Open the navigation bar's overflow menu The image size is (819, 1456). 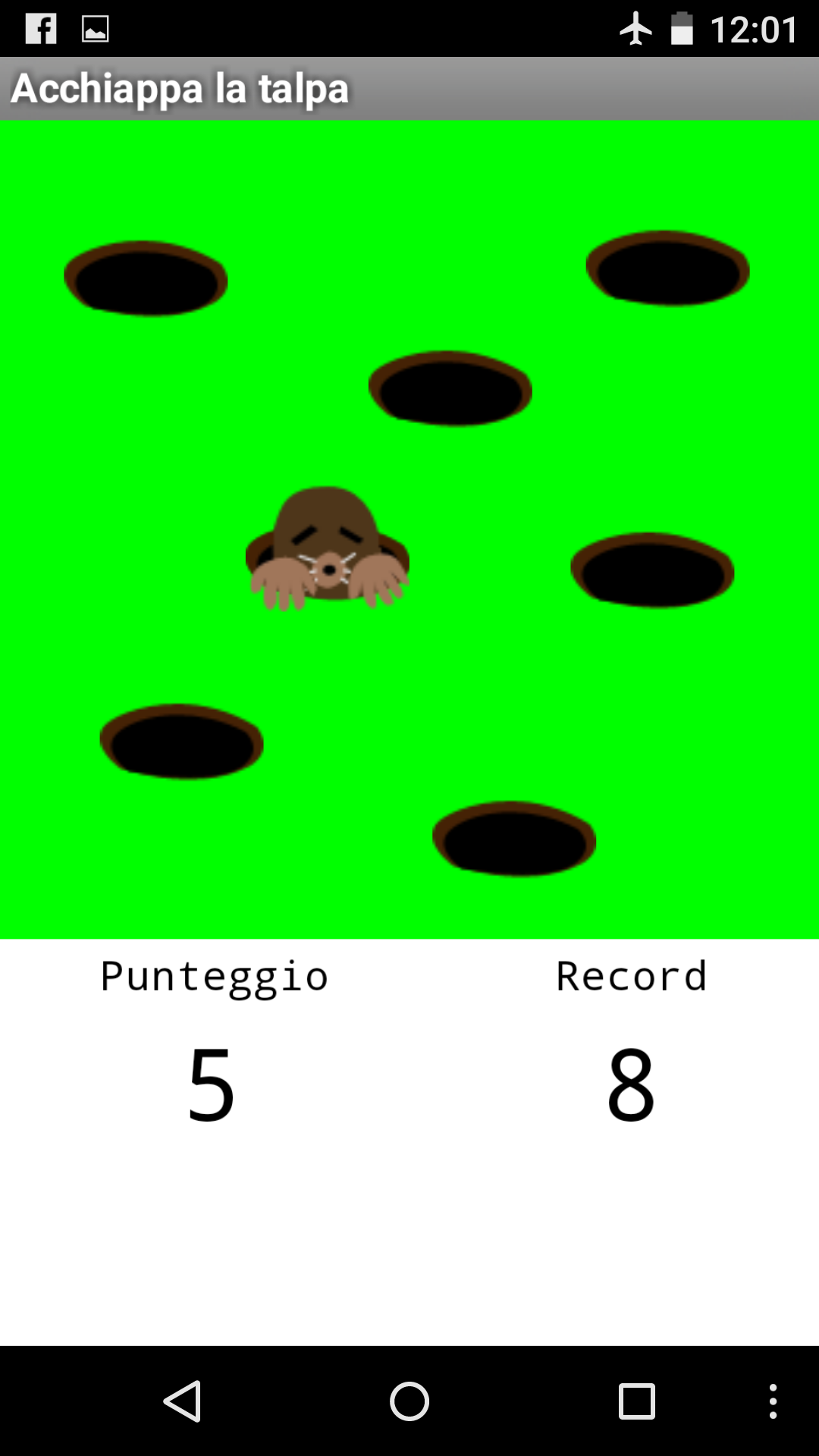[x=773, y=1401]
